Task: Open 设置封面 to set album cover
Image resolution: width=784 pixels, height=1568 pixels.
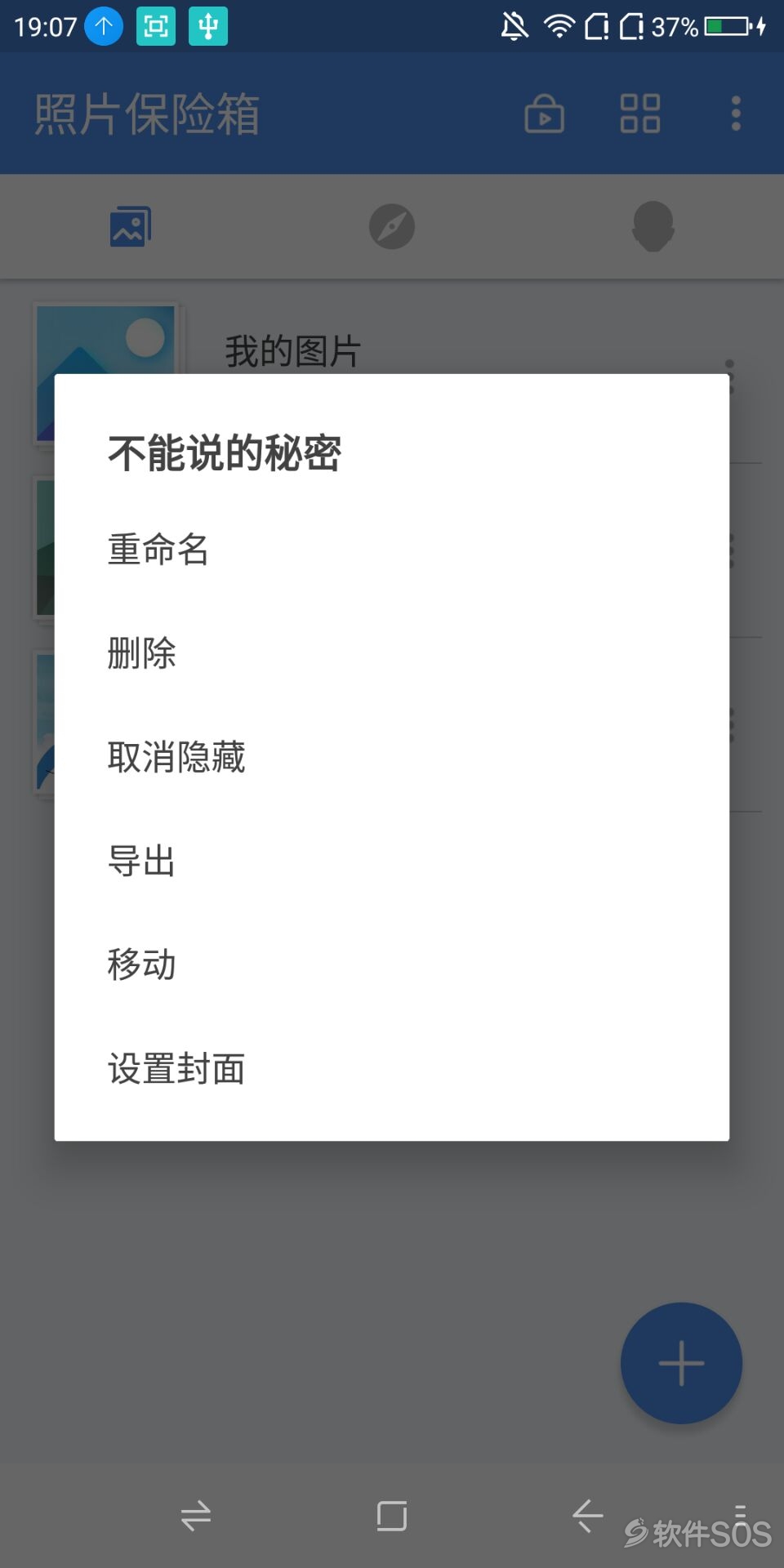Action: pos(176,1068)
